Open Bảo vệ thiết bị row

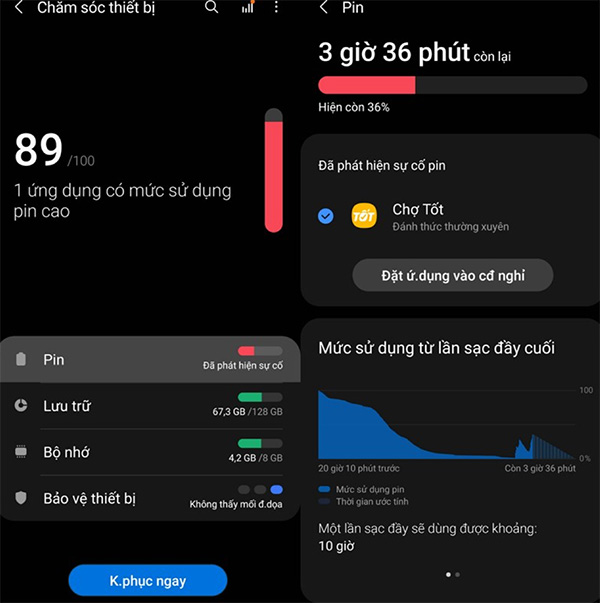click(148, 498)
